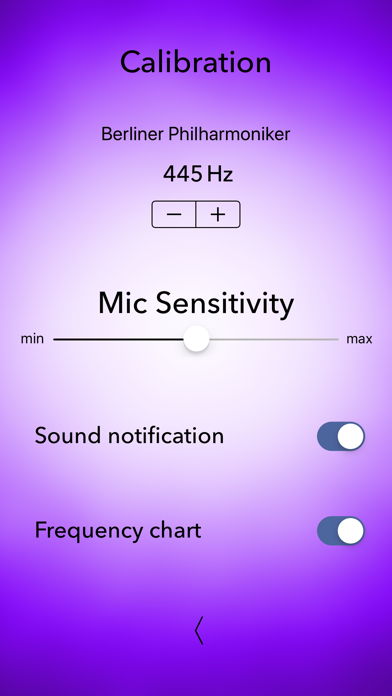Disable the Sound notification switch

coord(341,436)
